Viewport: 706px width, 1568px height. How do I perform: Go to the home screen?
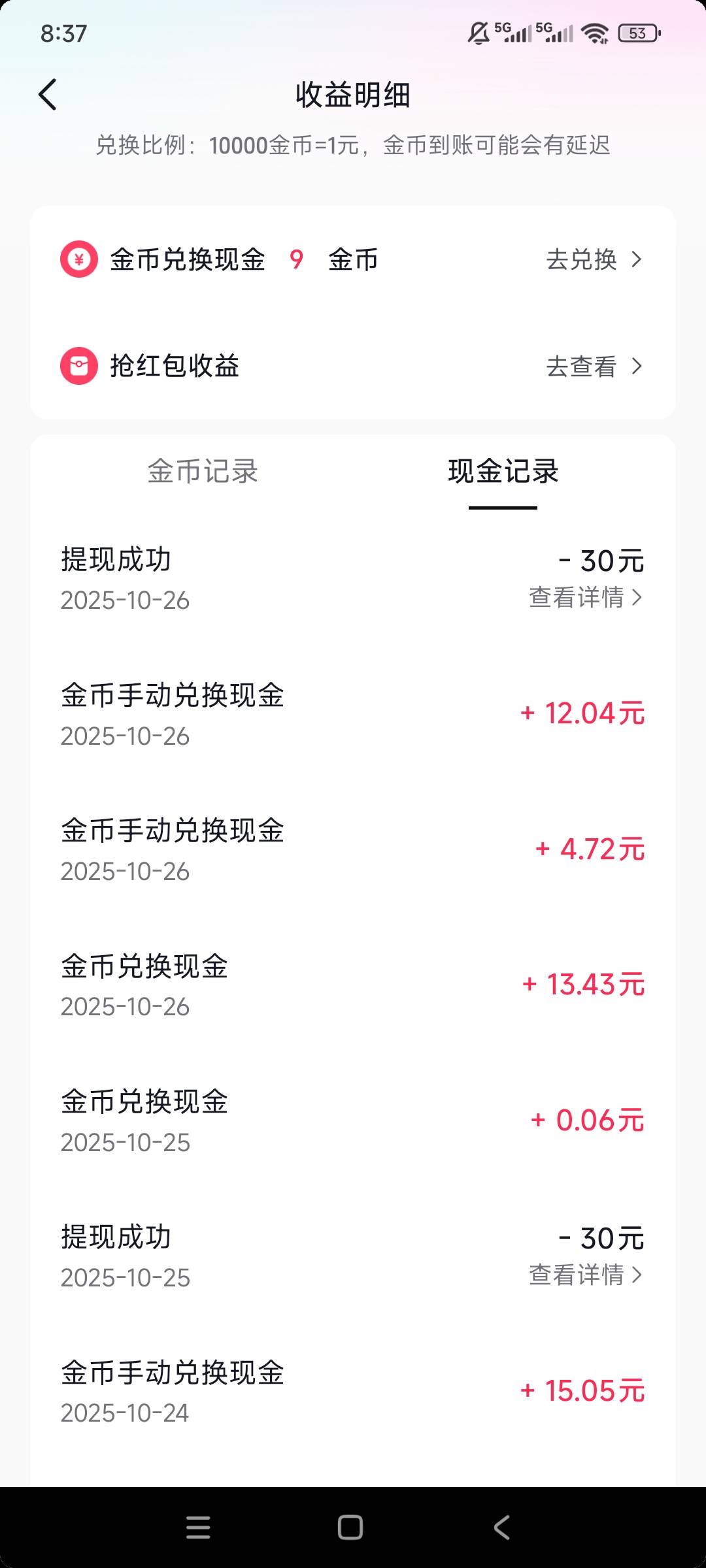click(350, 1527)
